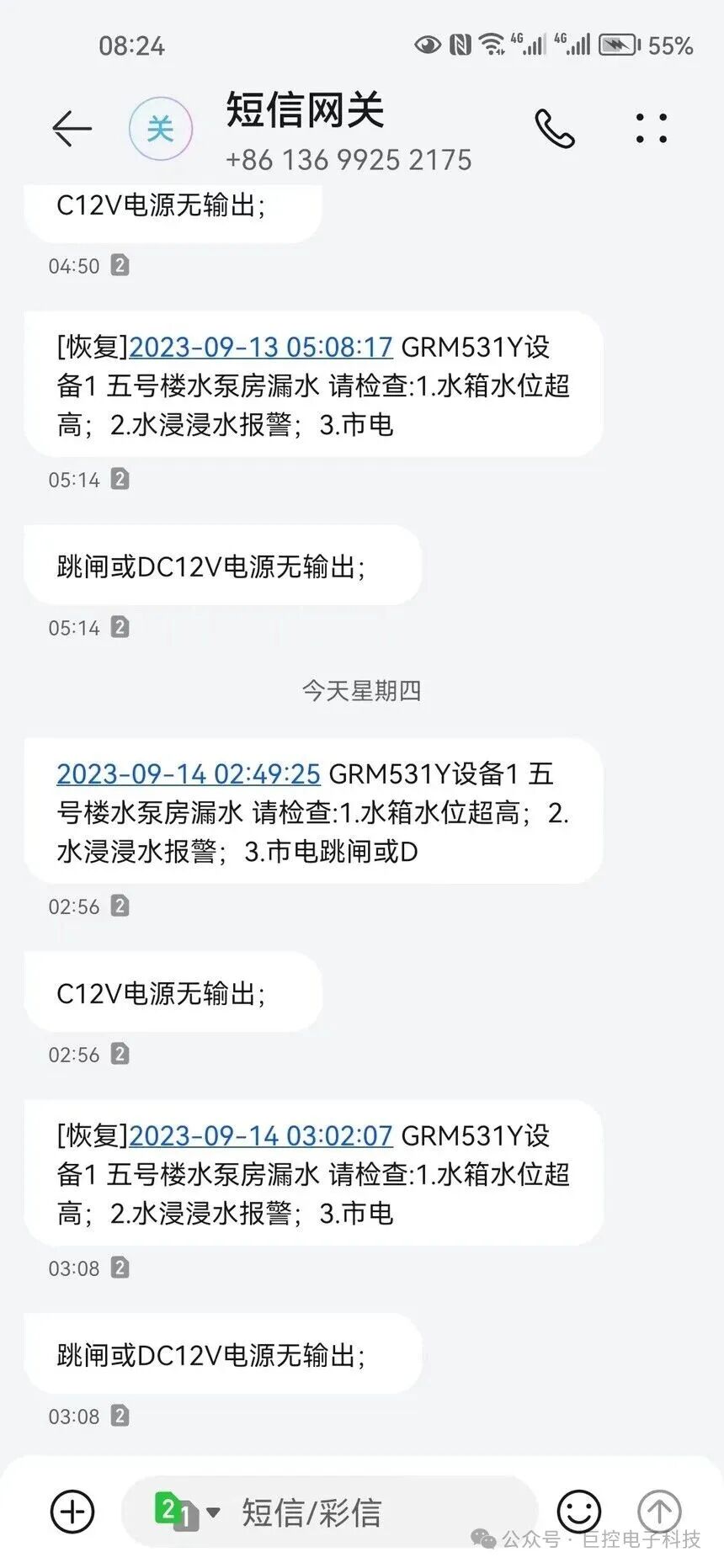Switch the SIM card selector

(x=187, y=1512)
